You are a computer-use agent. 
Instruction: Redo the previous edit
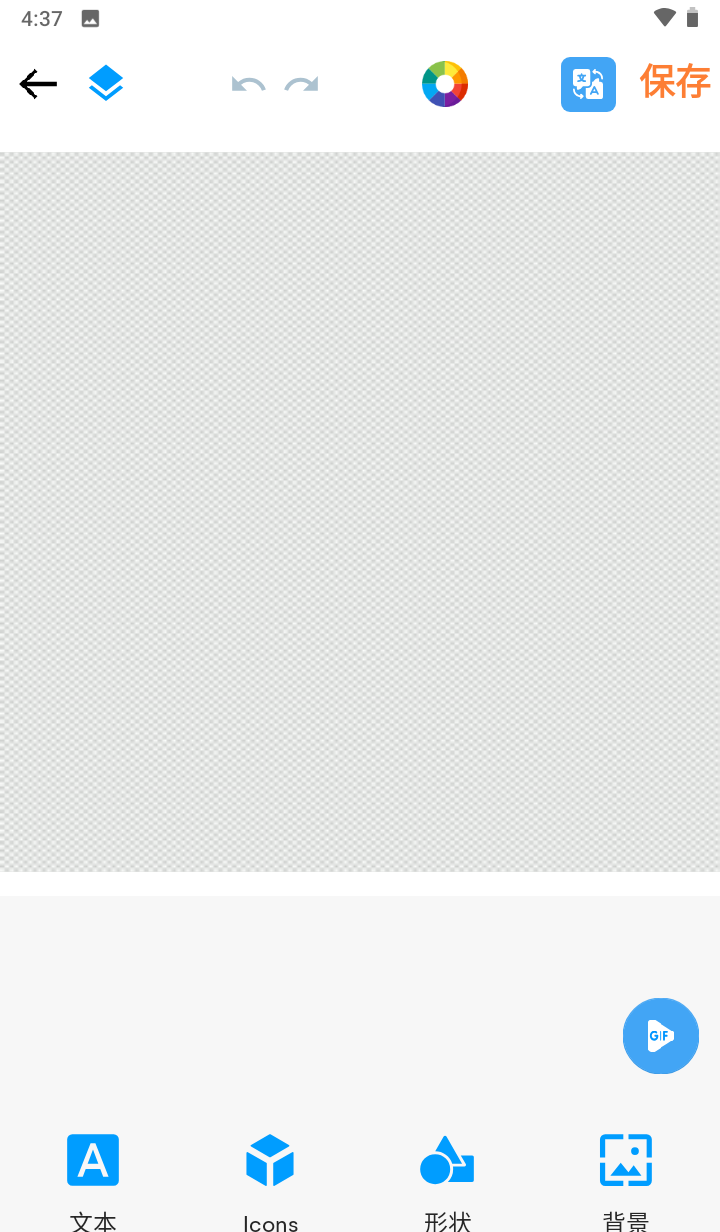point(301,84)
